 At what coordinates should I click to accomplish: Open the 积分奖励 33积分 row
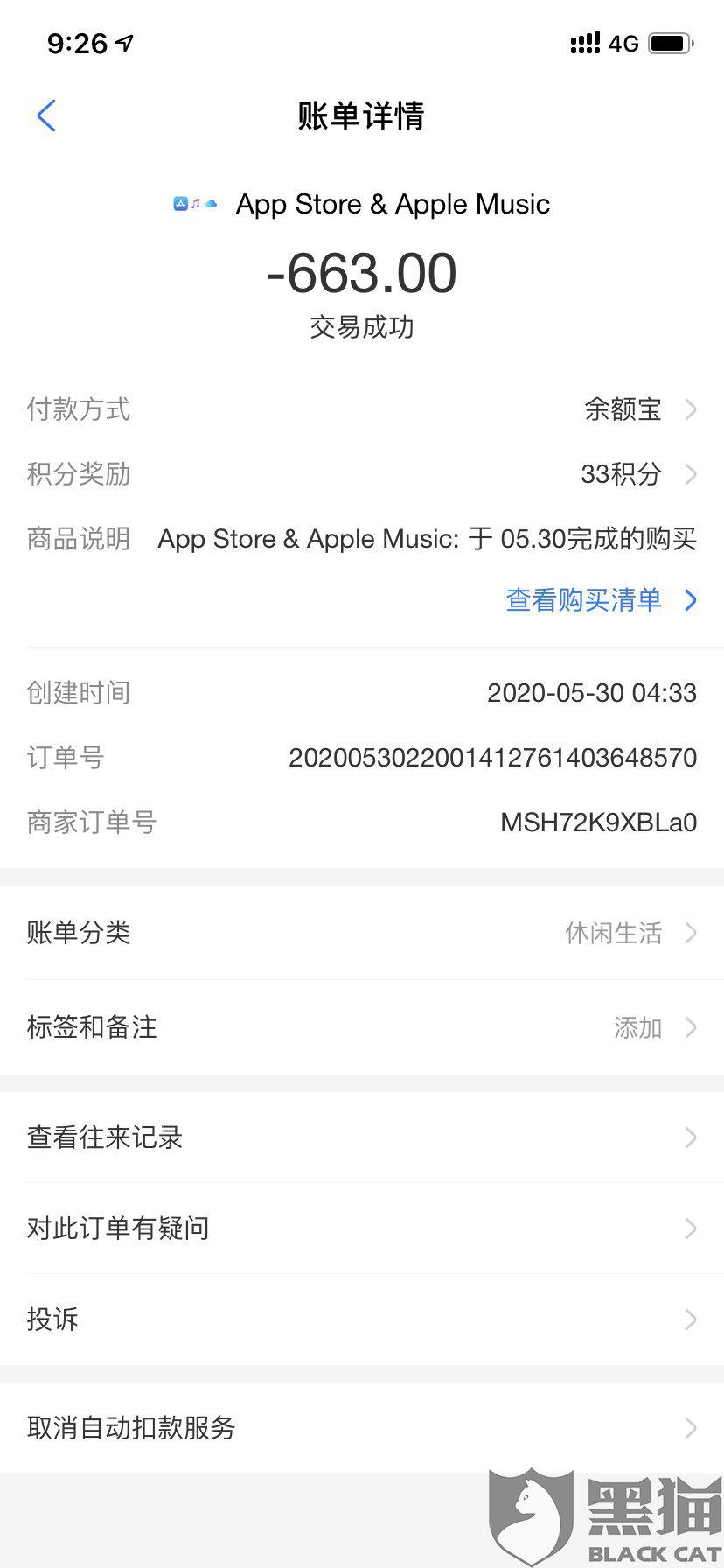click(x=362, y=473)
